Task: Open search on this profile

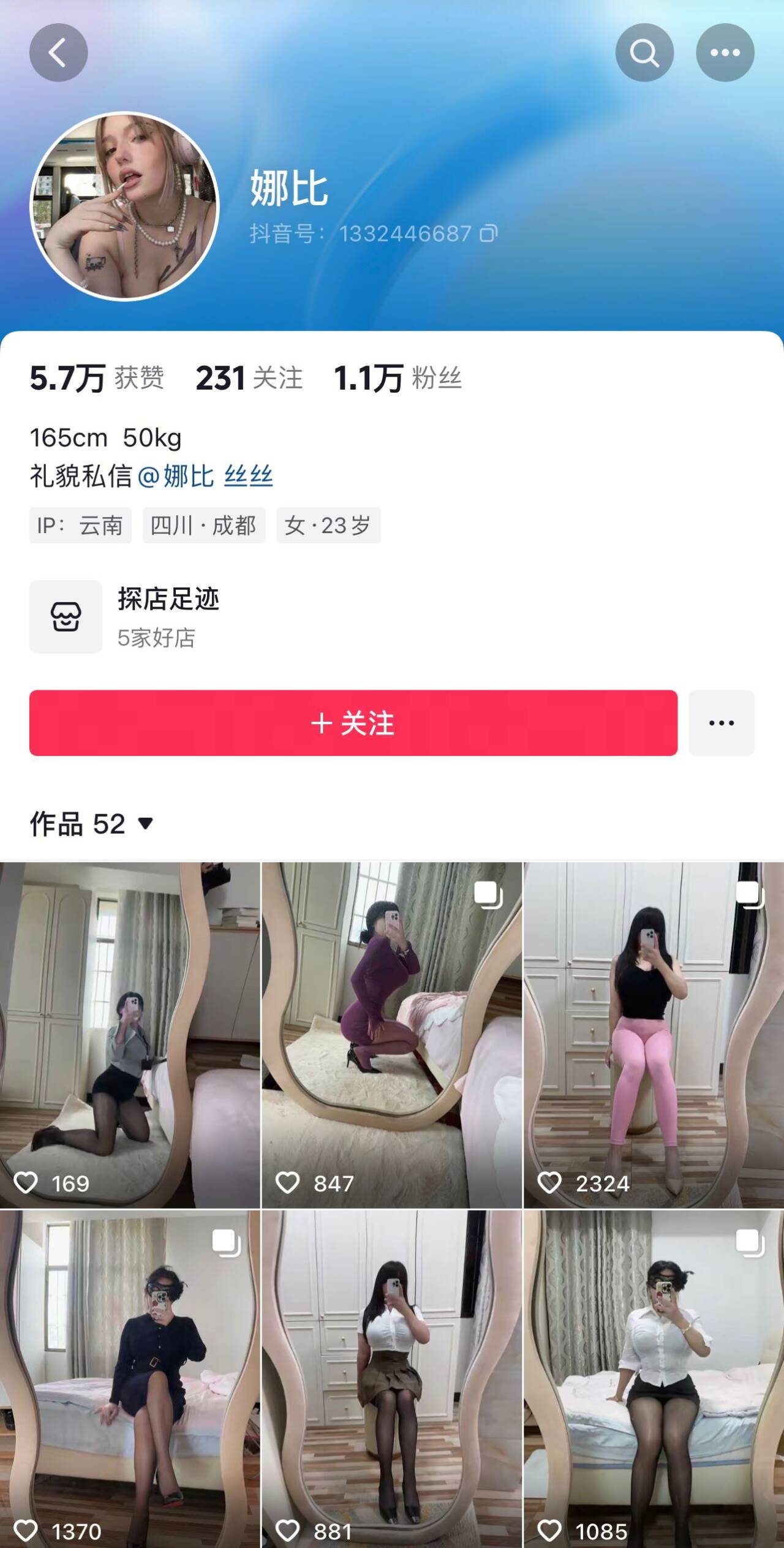Action: click(644, 53)
